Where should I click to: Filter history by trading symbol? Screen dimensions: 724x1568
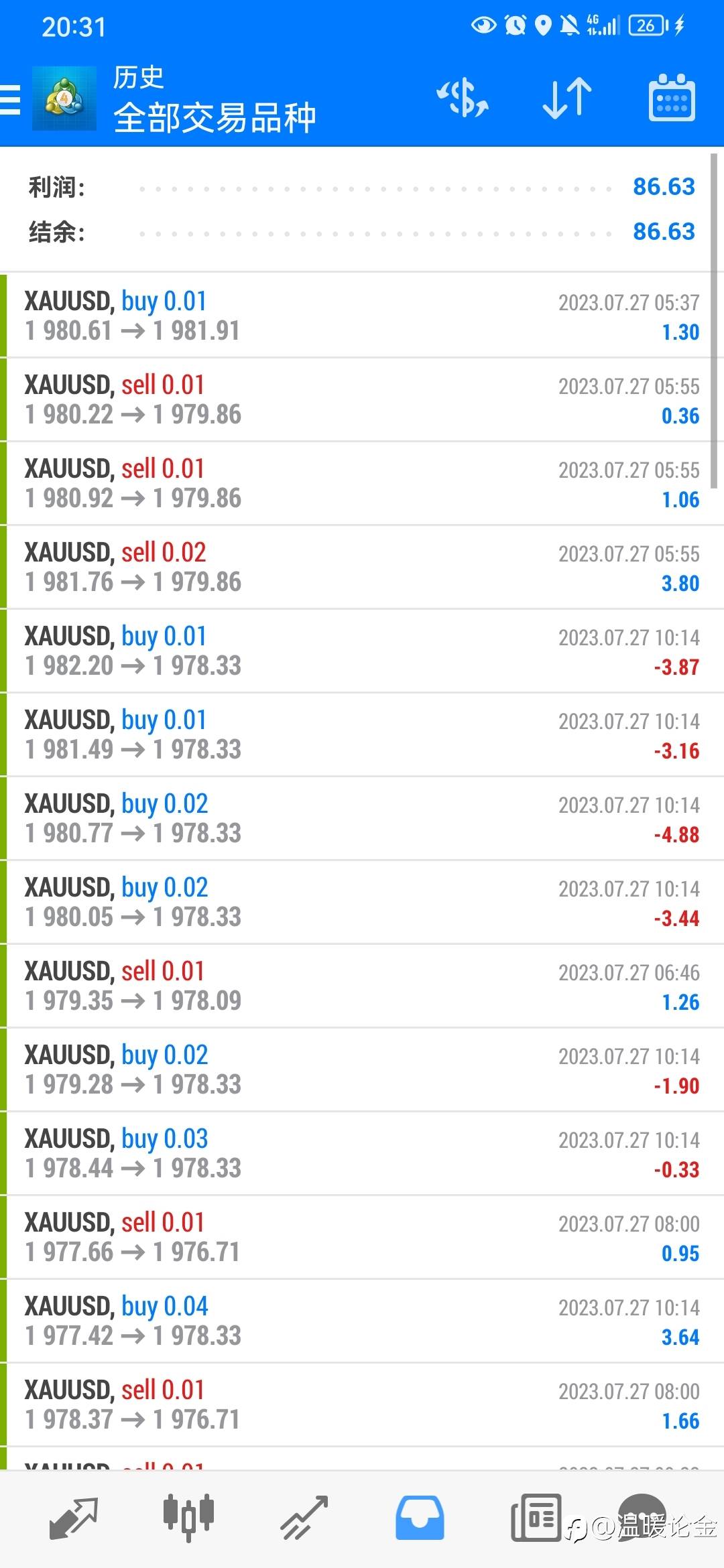(463, 99)
